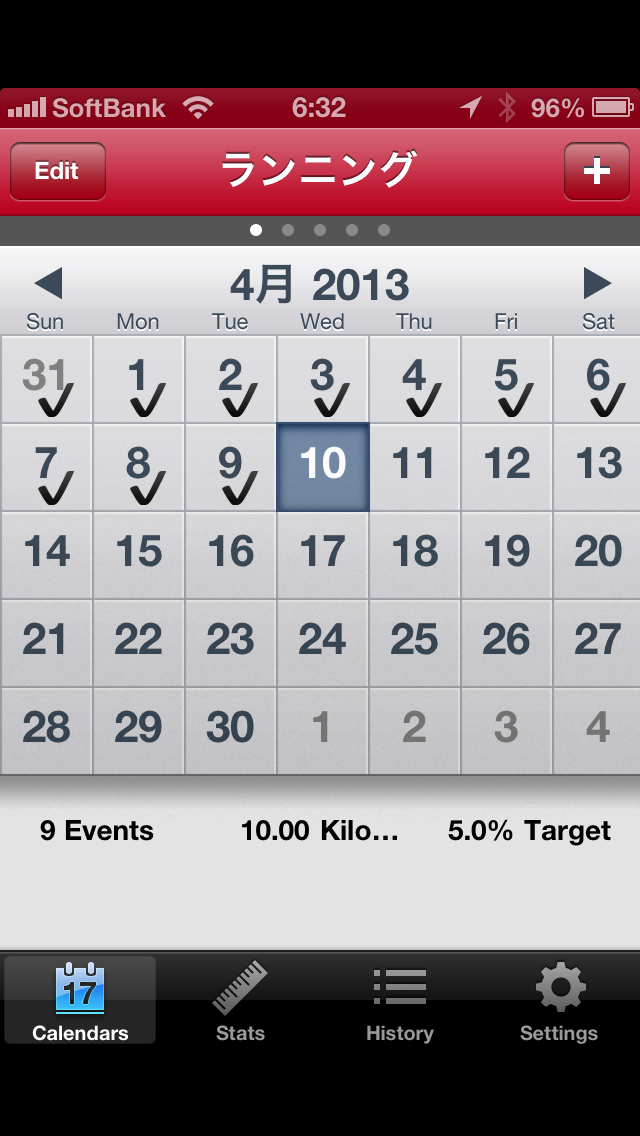Tap March 31 from previous month
Viewport: 640px width, 1136px height.
(x=46, y=380)
